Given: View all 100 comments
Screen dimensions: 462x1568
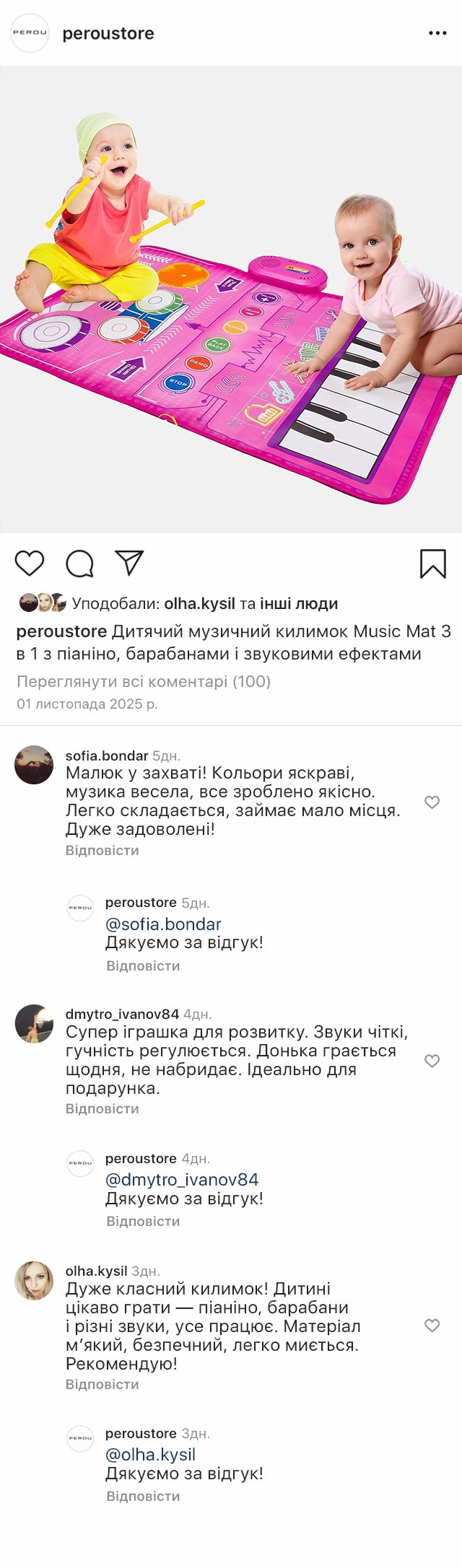Looking at the screenshot, I should (143, 681).
